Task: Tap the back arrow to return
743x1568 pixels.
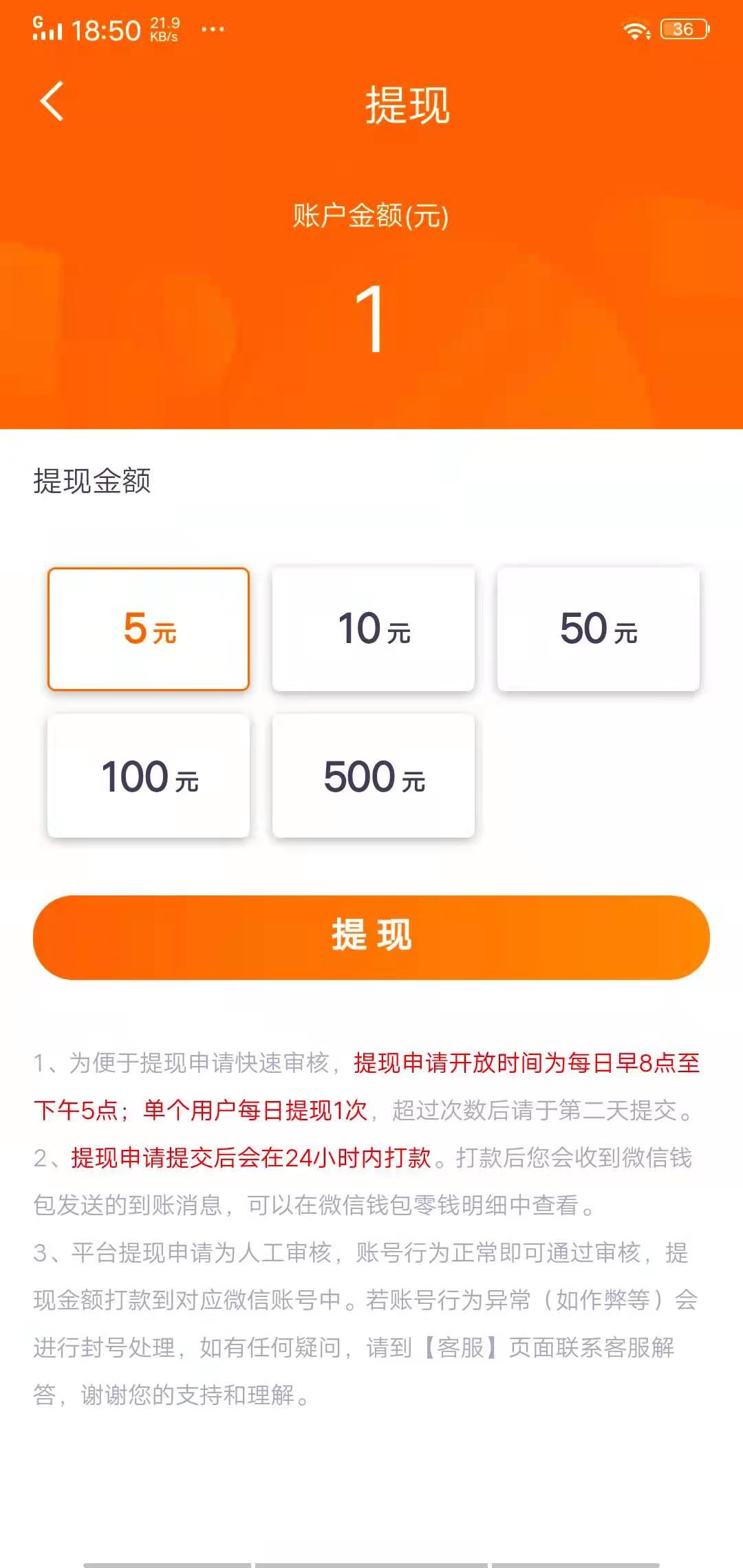Action: coord(52,103)
